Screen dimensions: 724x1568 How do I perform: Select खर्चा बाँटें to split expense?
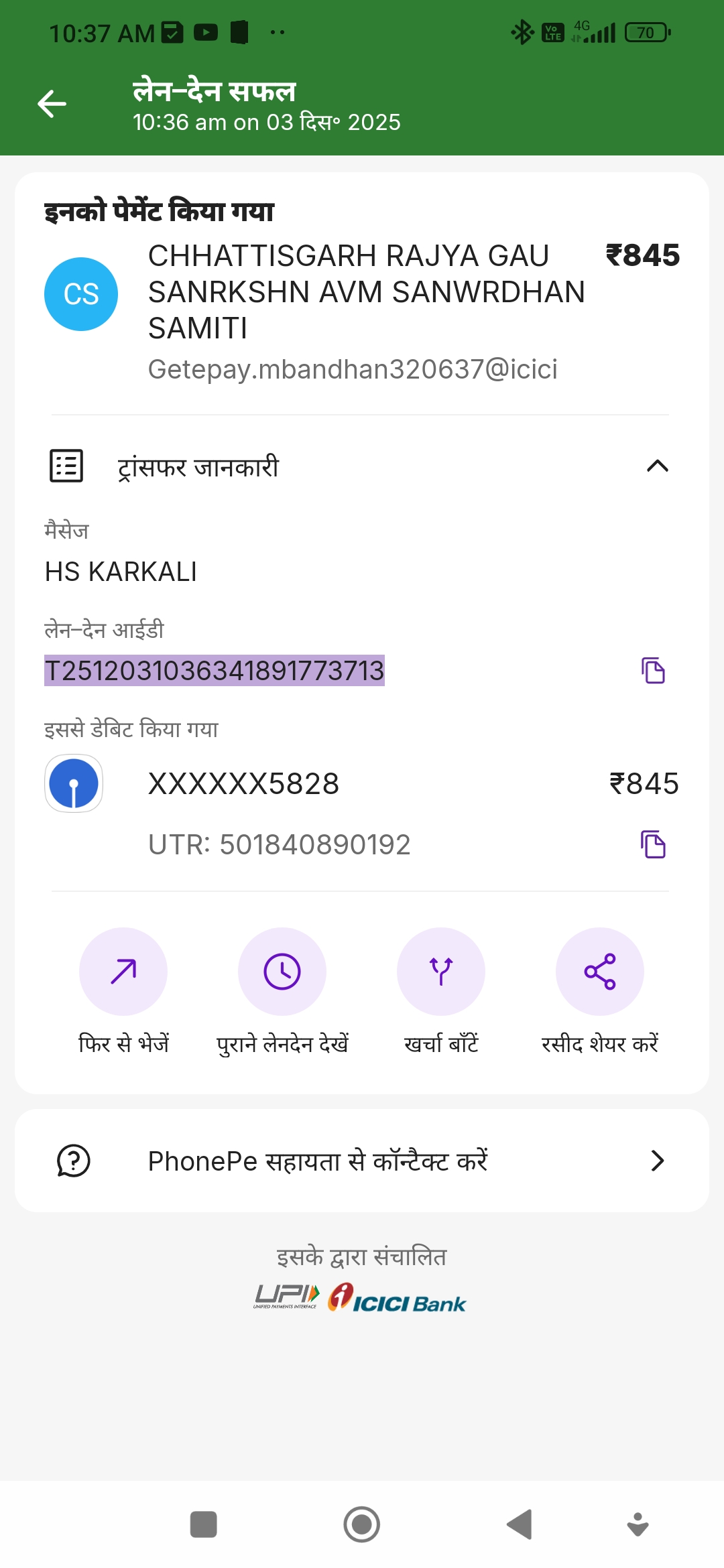tap(441, 972)
